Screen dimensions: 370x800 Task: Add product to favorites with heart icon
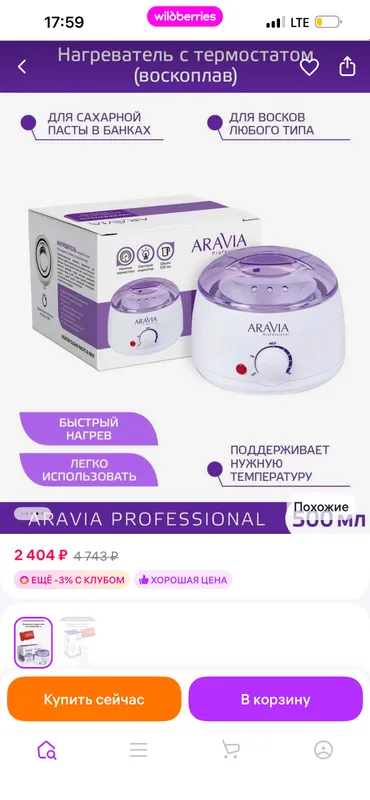(309, 67)
